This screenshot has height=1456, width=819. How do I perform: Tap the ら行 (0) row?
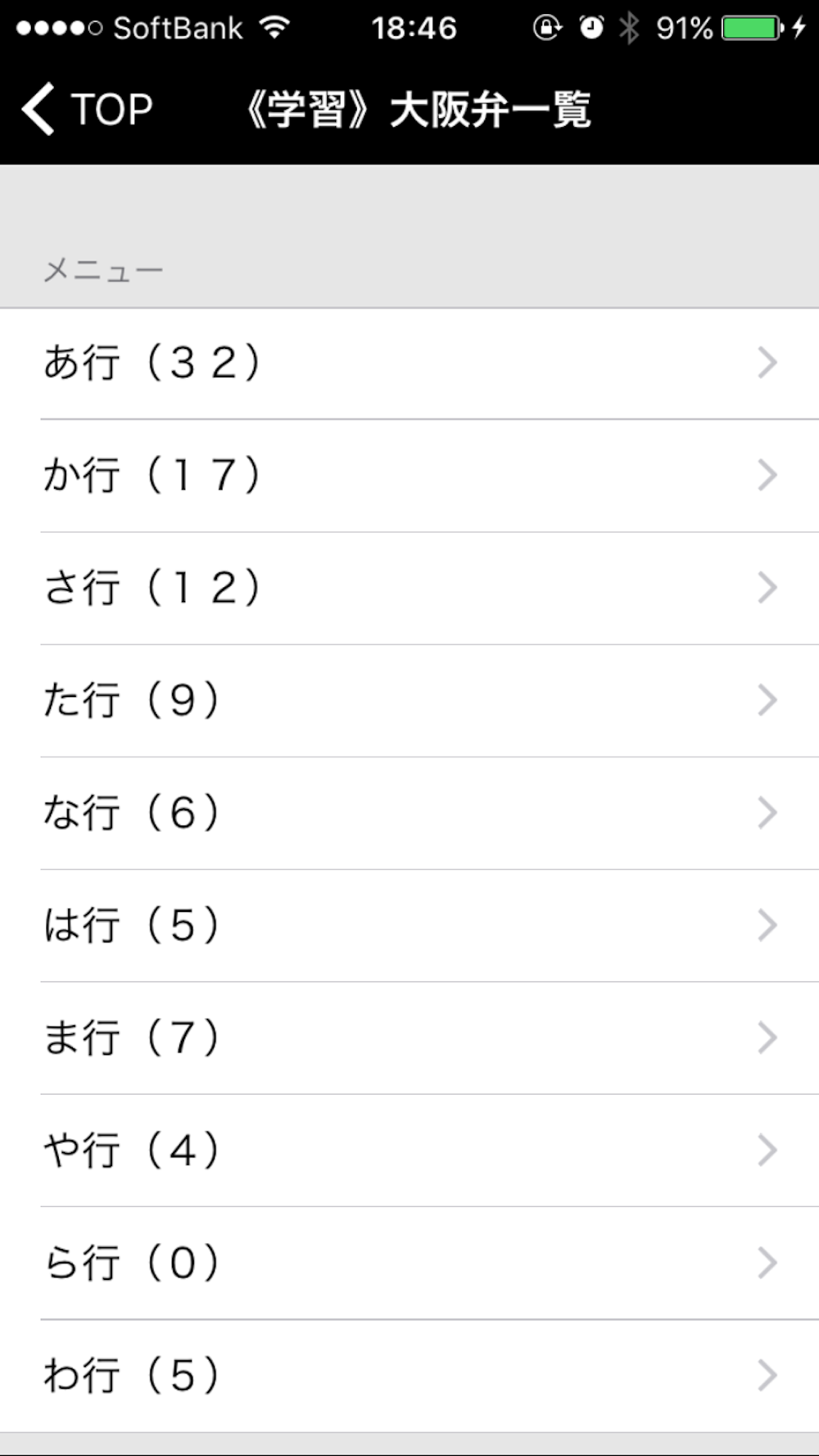[409, 1262]
